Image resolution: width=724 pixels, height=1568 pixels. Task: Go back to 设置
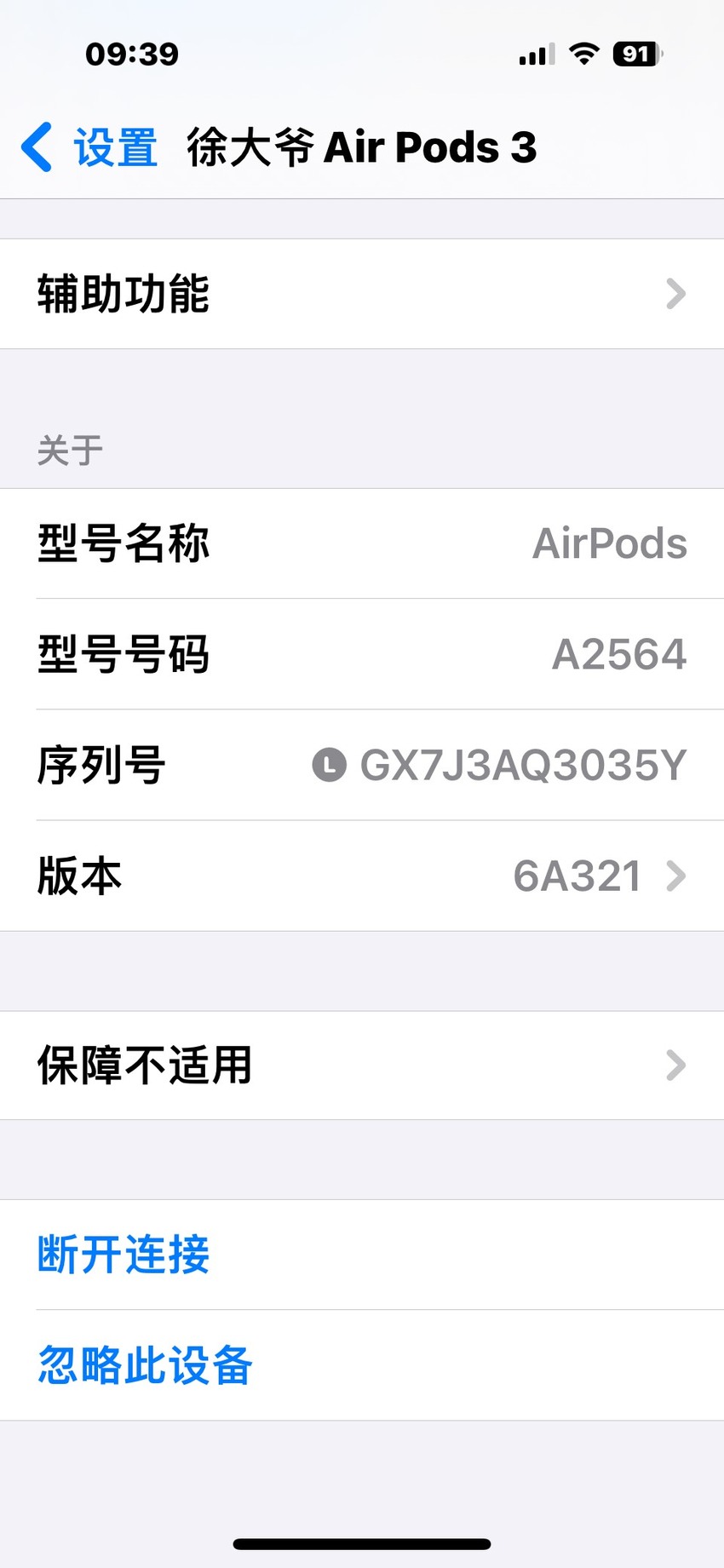click(89, 147)
